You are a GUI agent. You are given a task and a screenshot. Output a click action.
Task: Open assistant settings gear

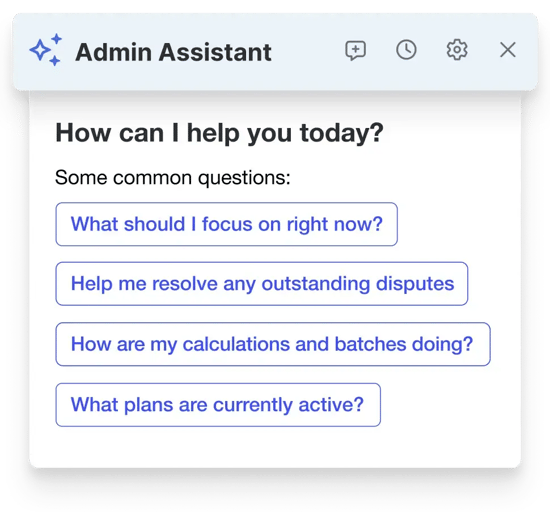point(457,50)
